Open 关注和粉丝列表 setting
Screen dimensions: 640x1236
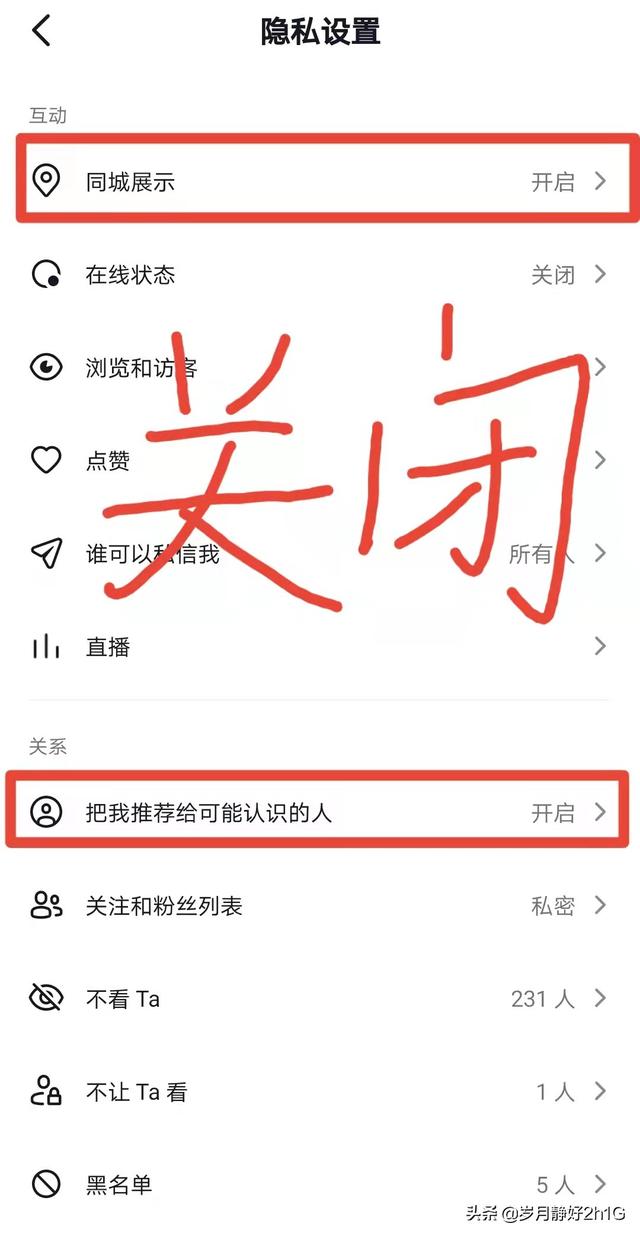320,906
